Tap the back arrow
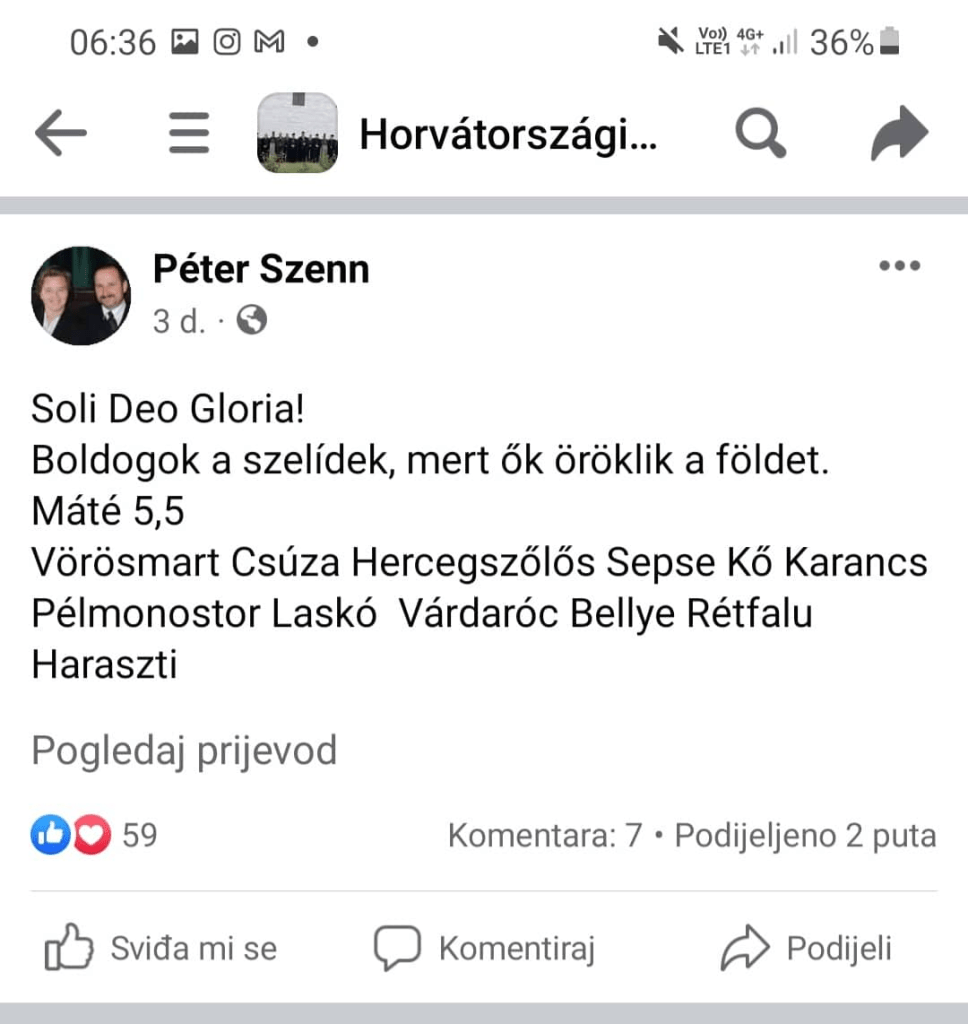 pyautogui.click(x=61, y=131)
